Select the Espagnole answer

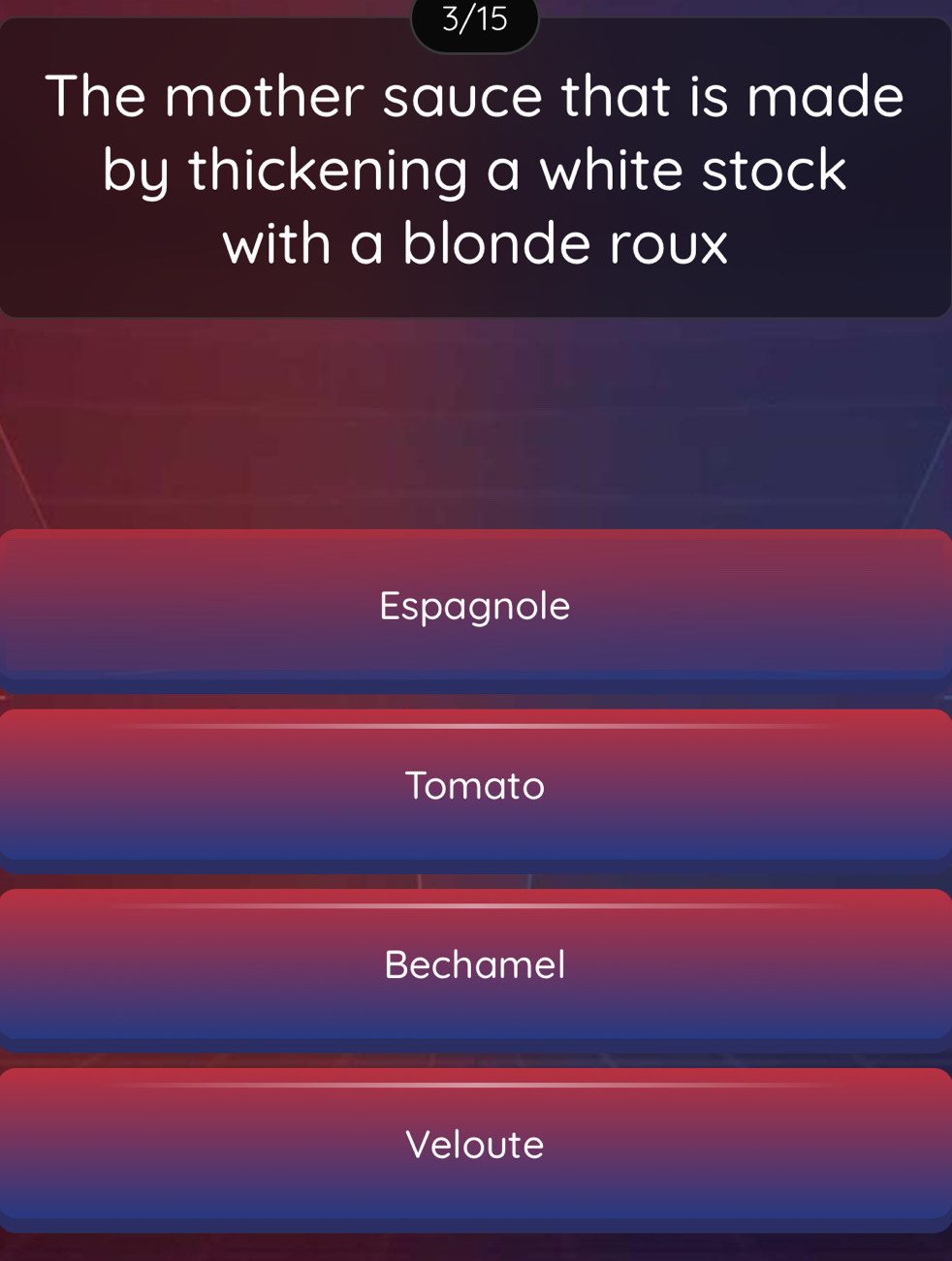click(475, 606)
